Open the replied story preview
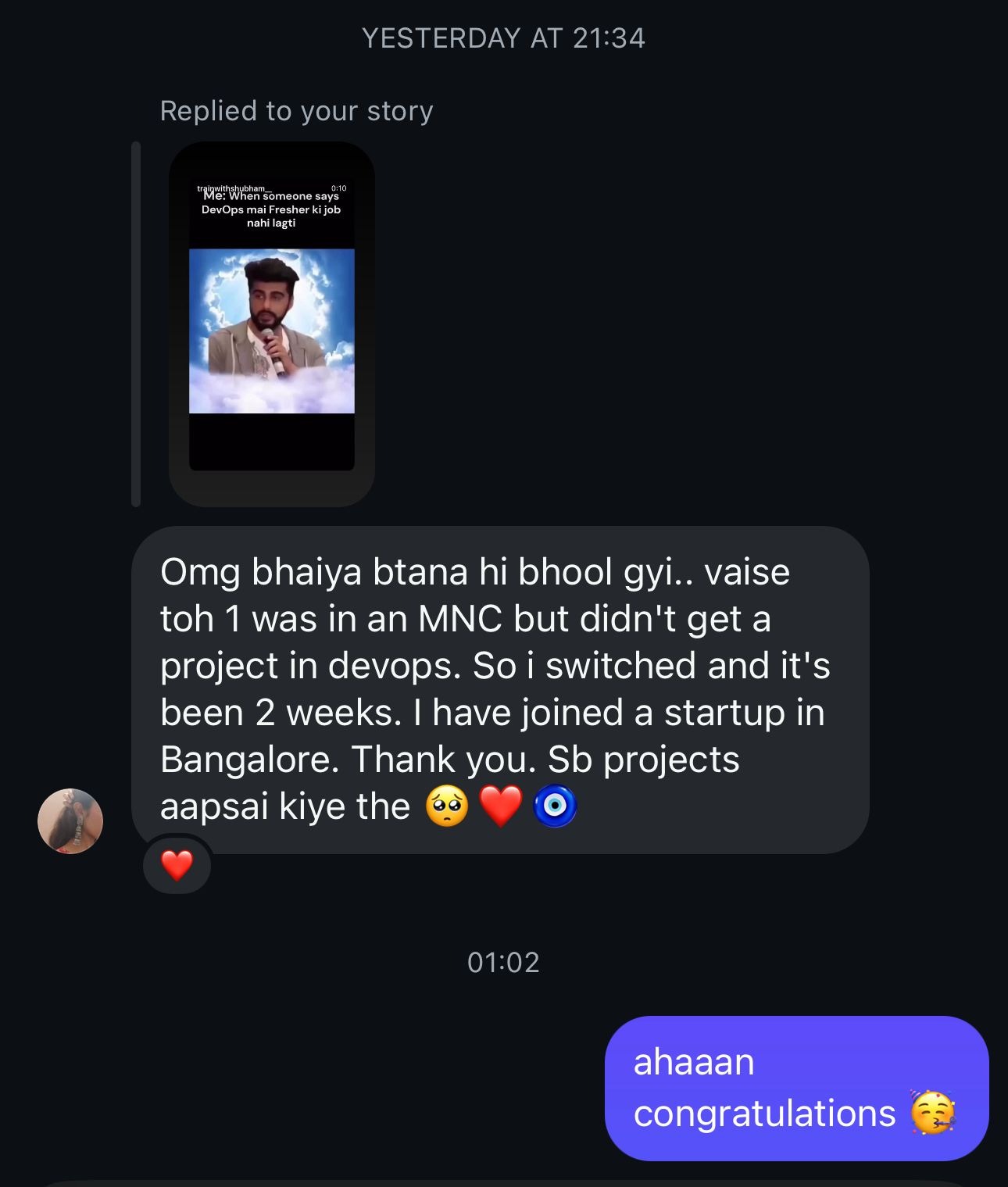1008x1187 pixels. tap(271, 324)
